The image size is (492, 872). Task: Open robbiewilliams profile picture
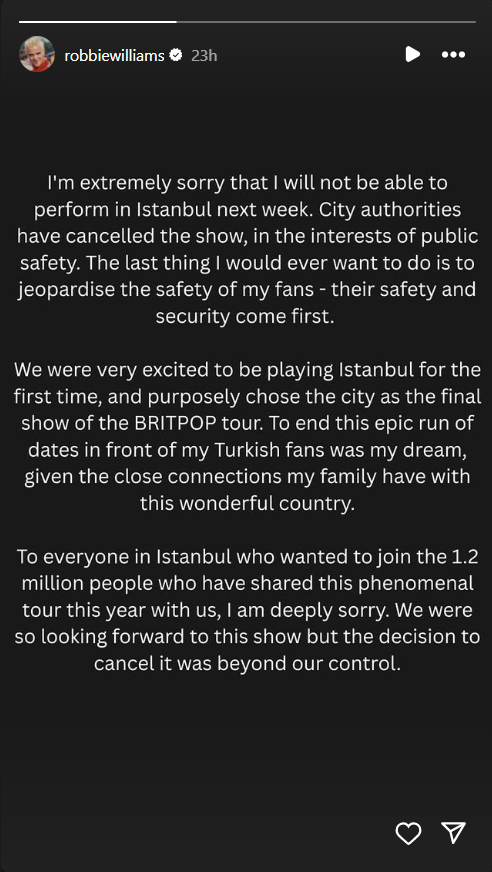pyautogui.click(x=37, y=54)
